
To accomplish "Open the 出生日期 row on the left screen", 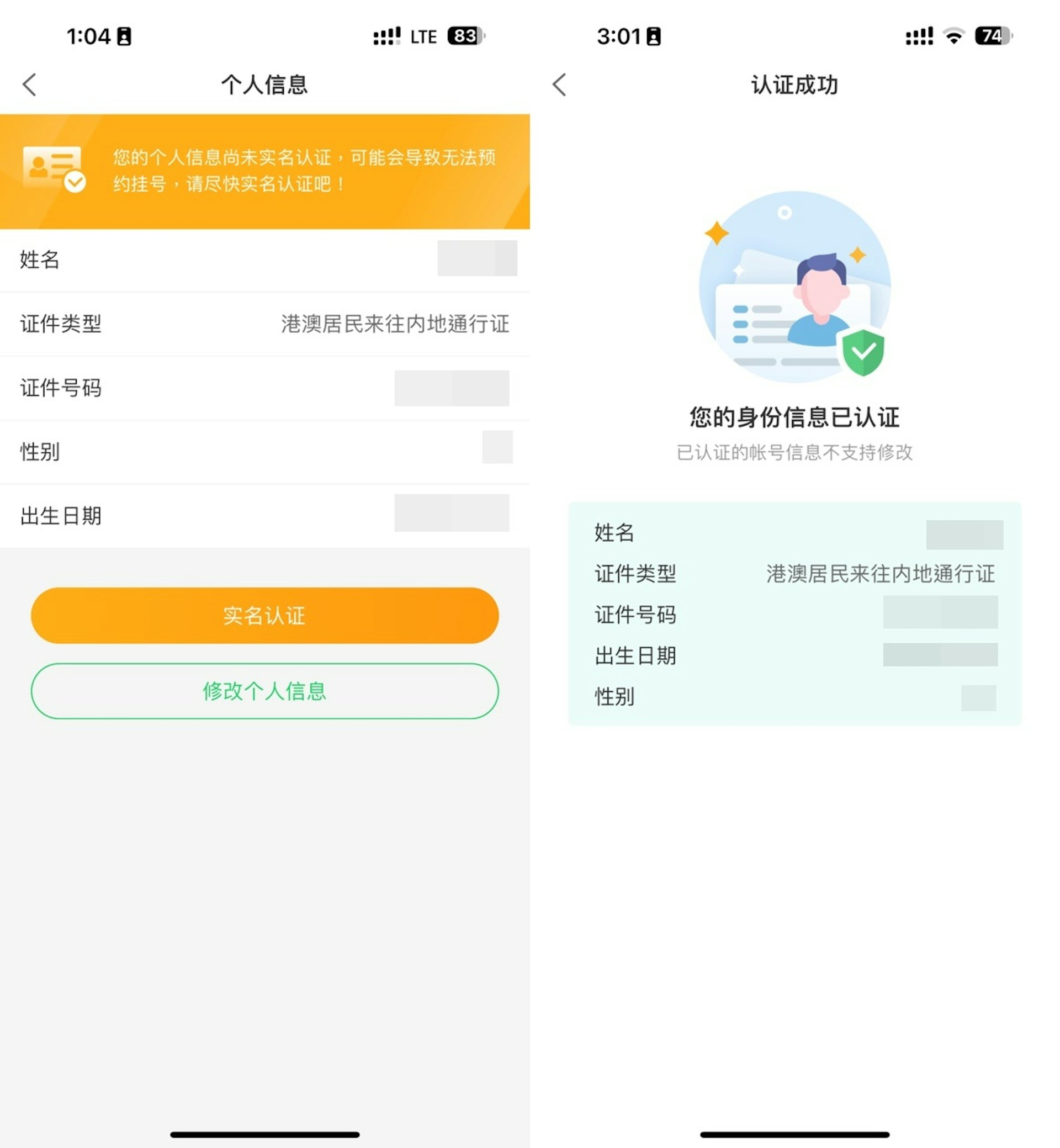I will (264, 516).
